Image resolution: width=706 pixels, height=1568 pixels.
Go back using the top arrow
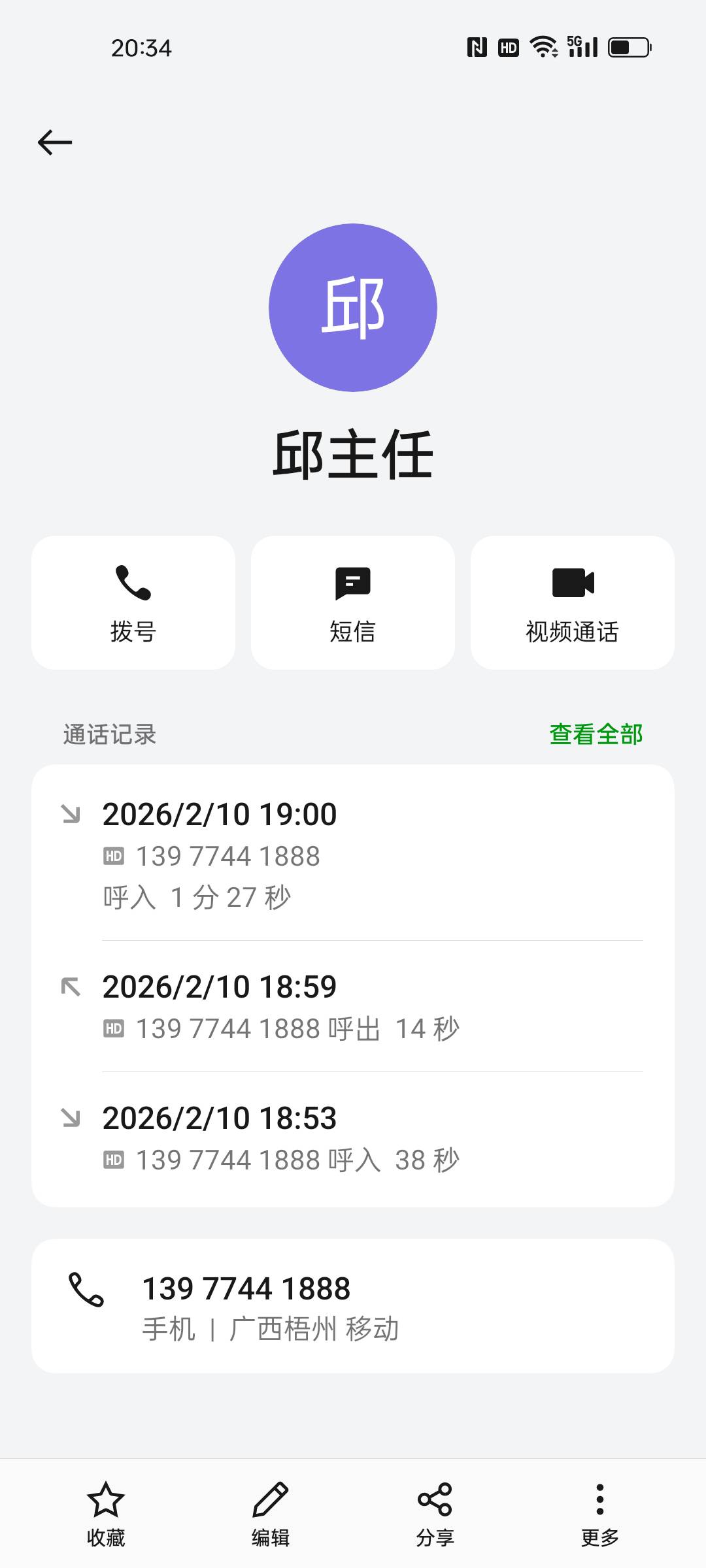coord(55,142)
